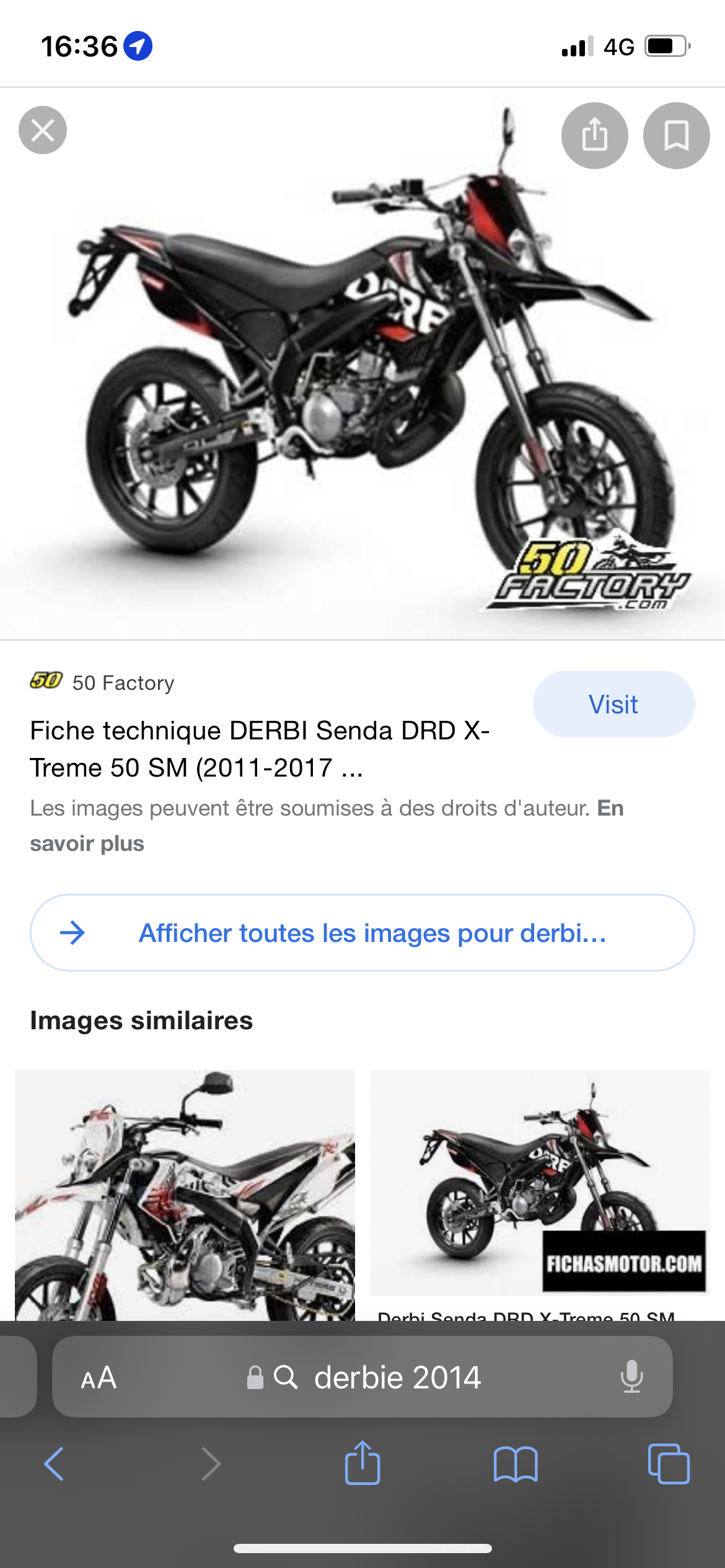Edit the derbie 2014 address bar
This screenshot has width=725, height=1568.
click(397, 1378)
